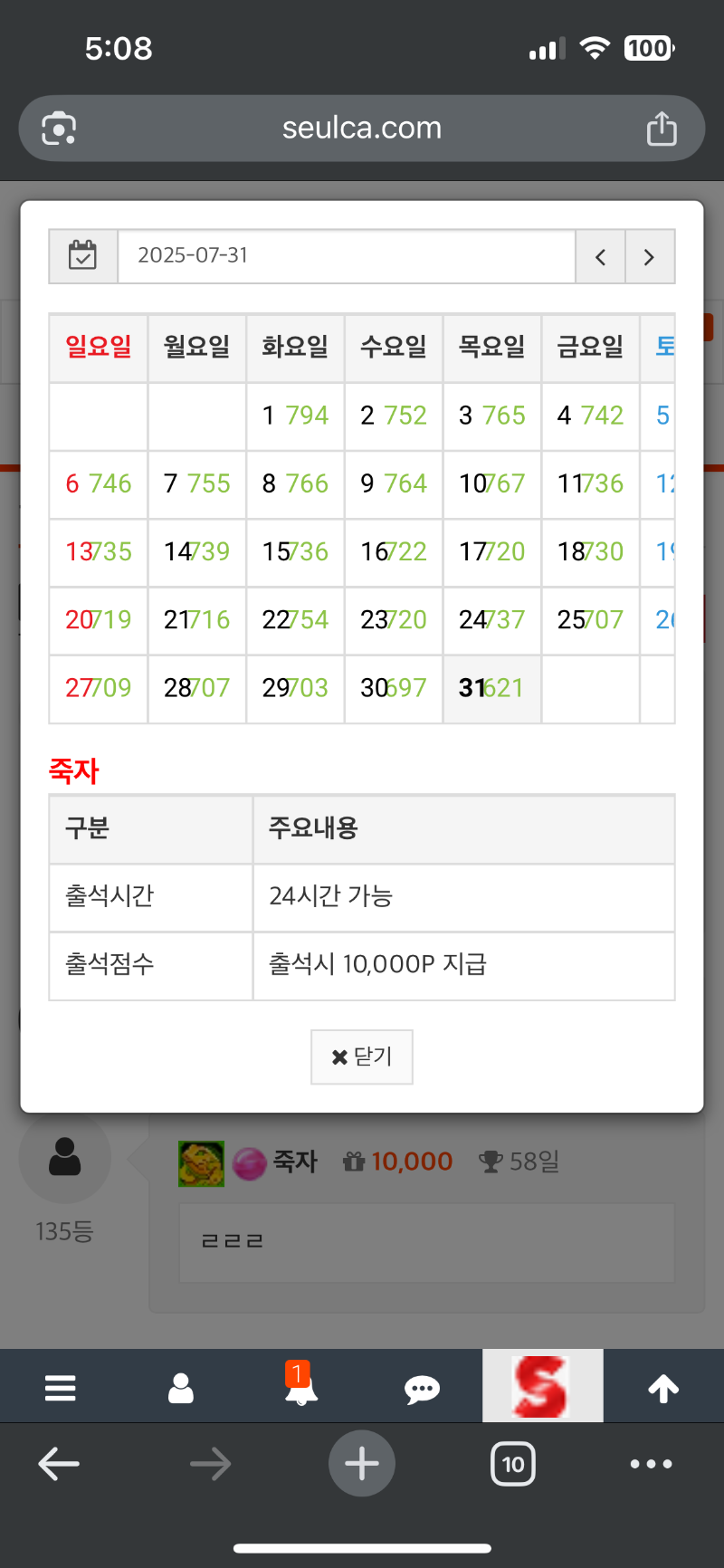This screenshot has height=1568, width=724.
Task: Open the date field showing 2025-07-31
Action: click(346, 256)
